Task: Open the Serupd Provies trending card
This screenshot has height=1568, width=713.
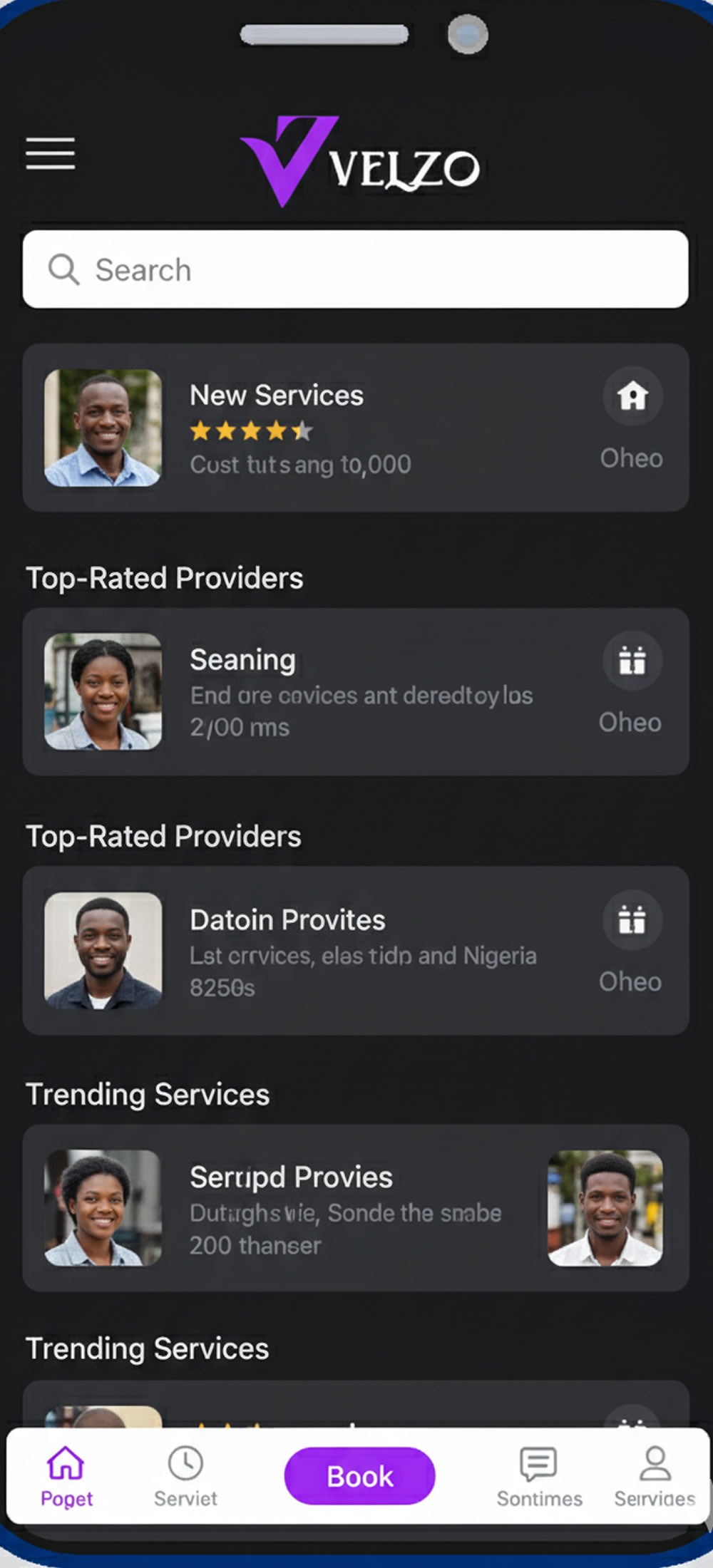Action: click(356, 1208)
